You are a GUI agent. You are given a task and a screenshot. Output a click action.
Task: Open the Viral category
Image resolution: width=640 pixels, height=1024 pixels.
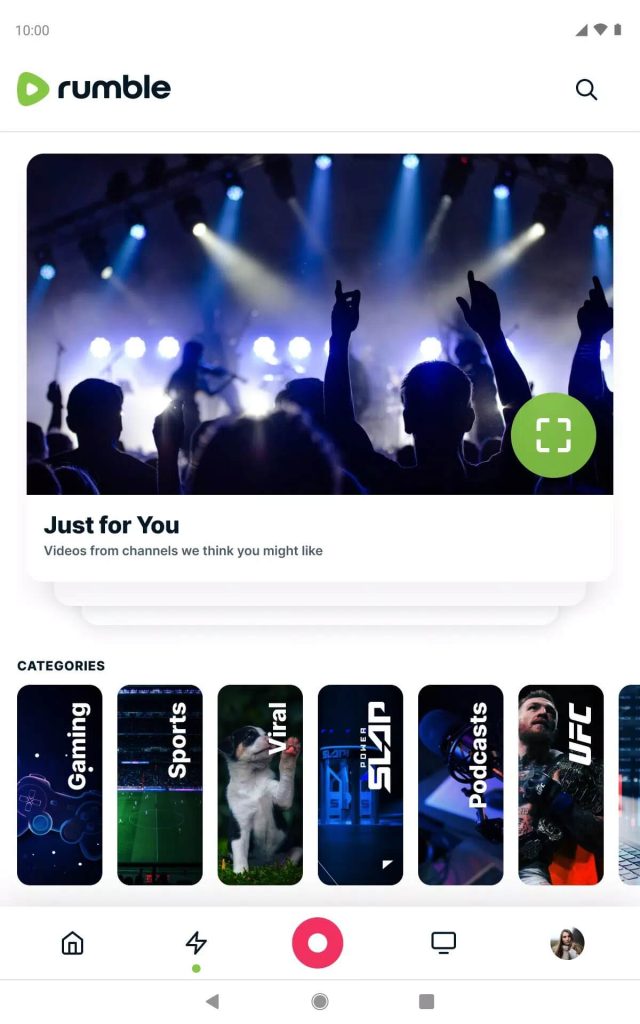click(260, 784)
